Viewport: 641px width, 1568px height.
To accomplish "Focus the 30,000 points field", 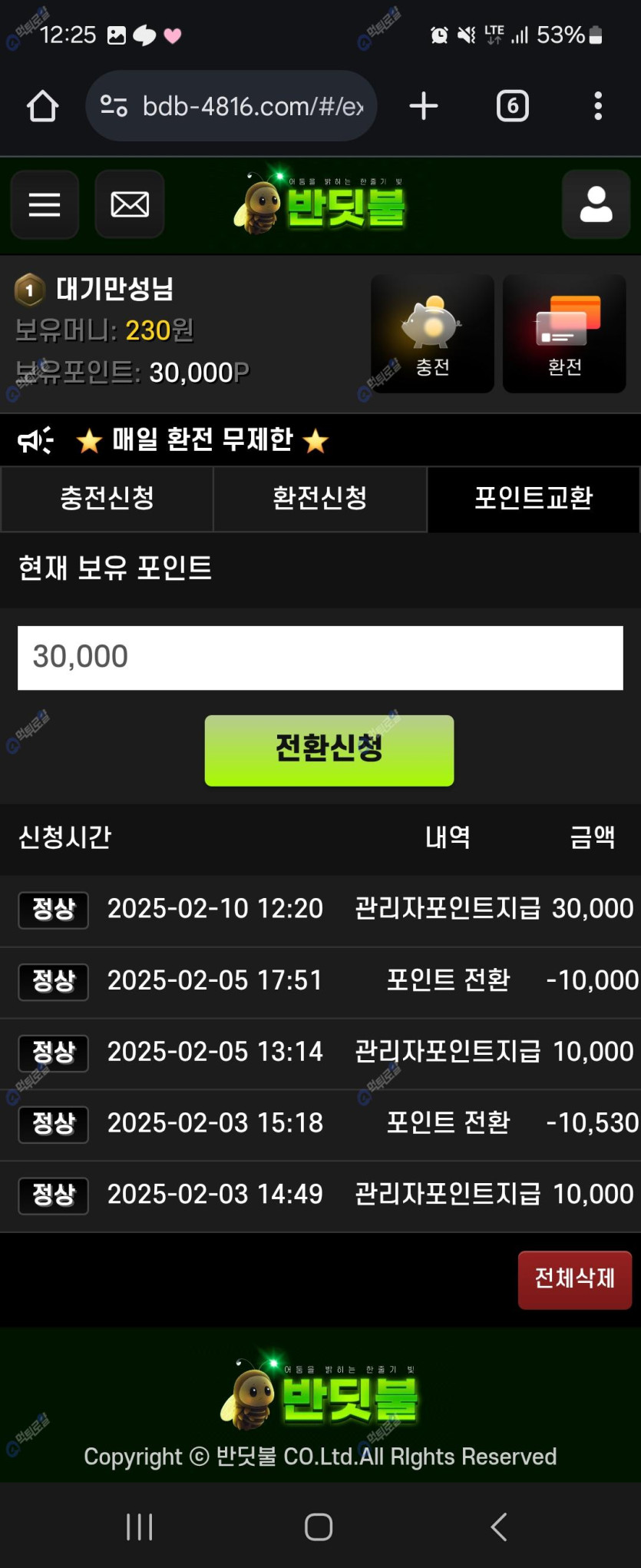I will click(320, 658).
